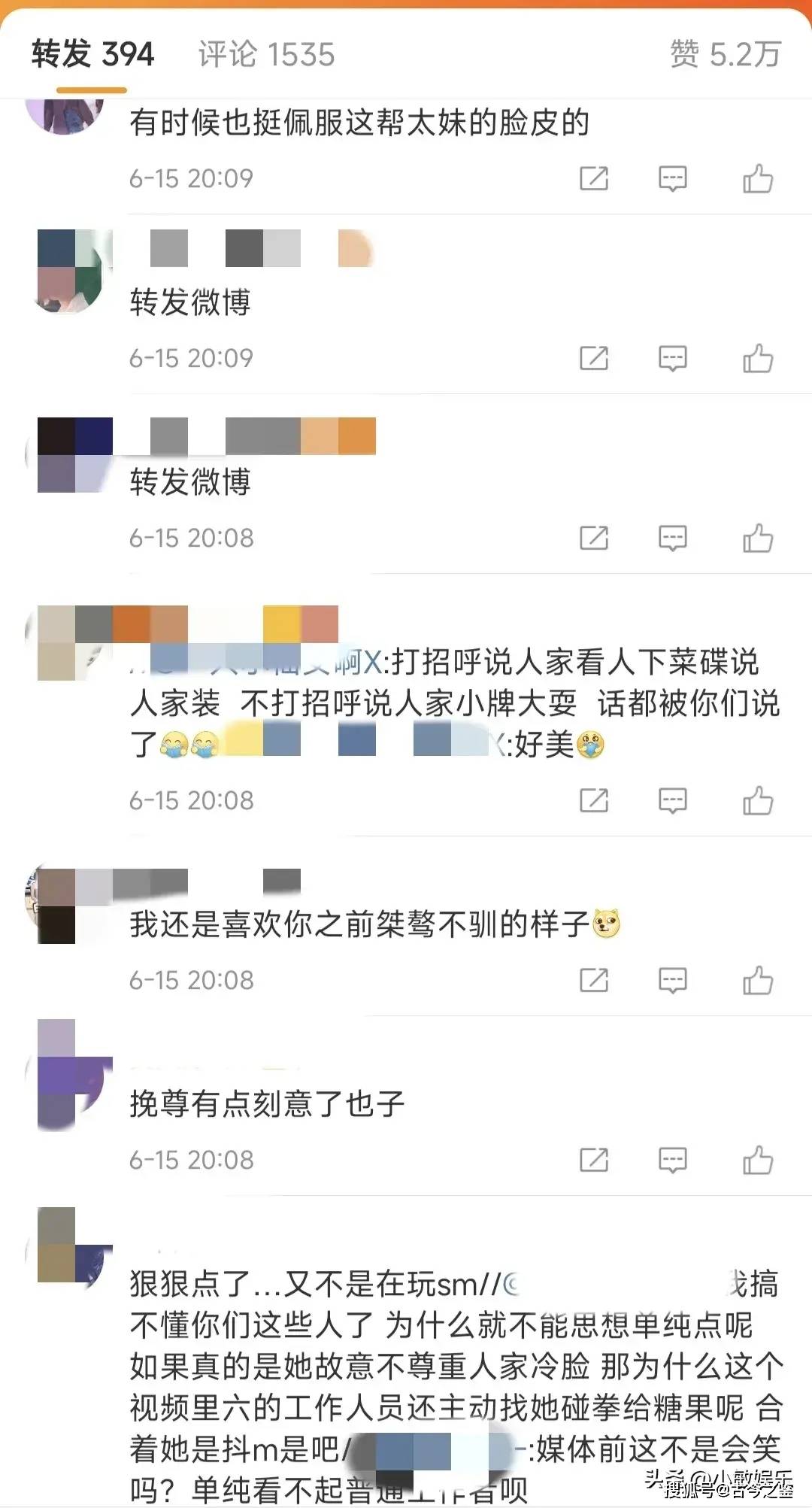Reply to the comment about 太妹的脸皮
This screenshot has width=812, height=1508.
[672, 179]
